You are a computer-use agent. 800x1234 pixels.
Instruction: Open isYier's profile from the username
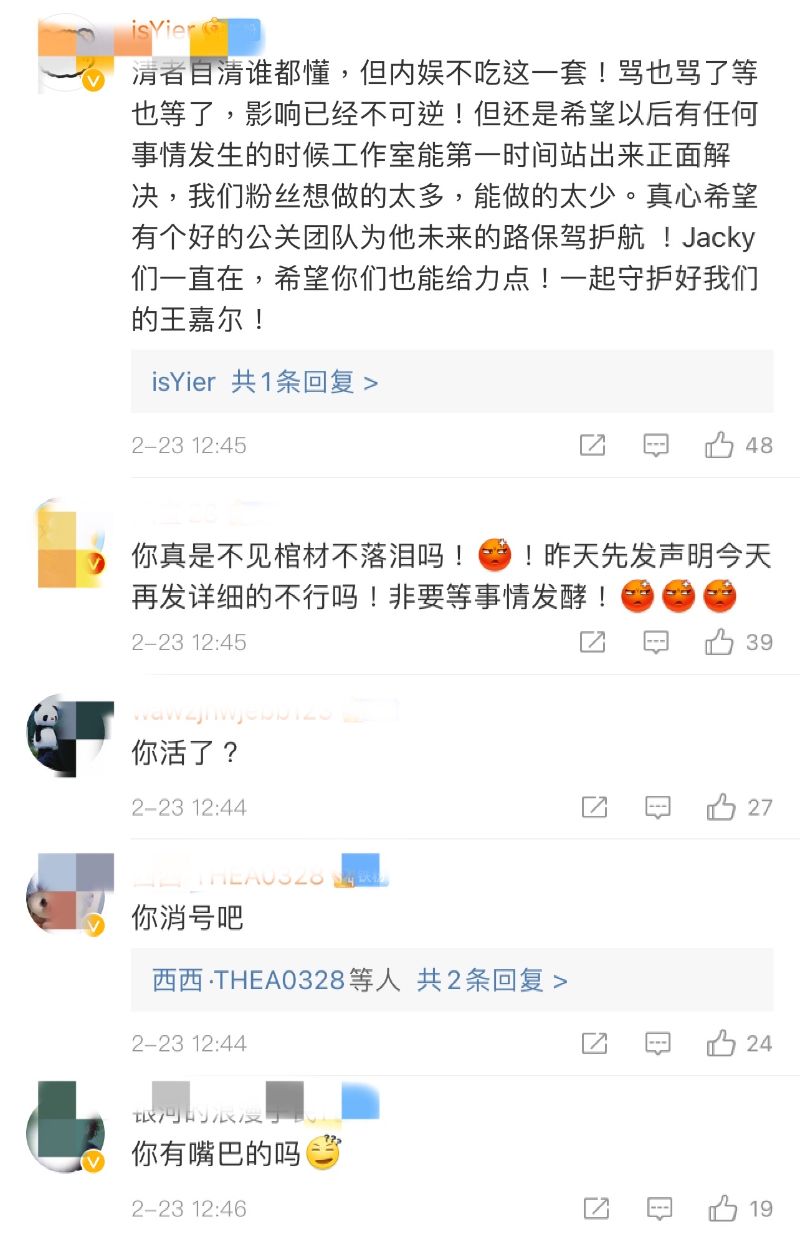click(165, 30)
